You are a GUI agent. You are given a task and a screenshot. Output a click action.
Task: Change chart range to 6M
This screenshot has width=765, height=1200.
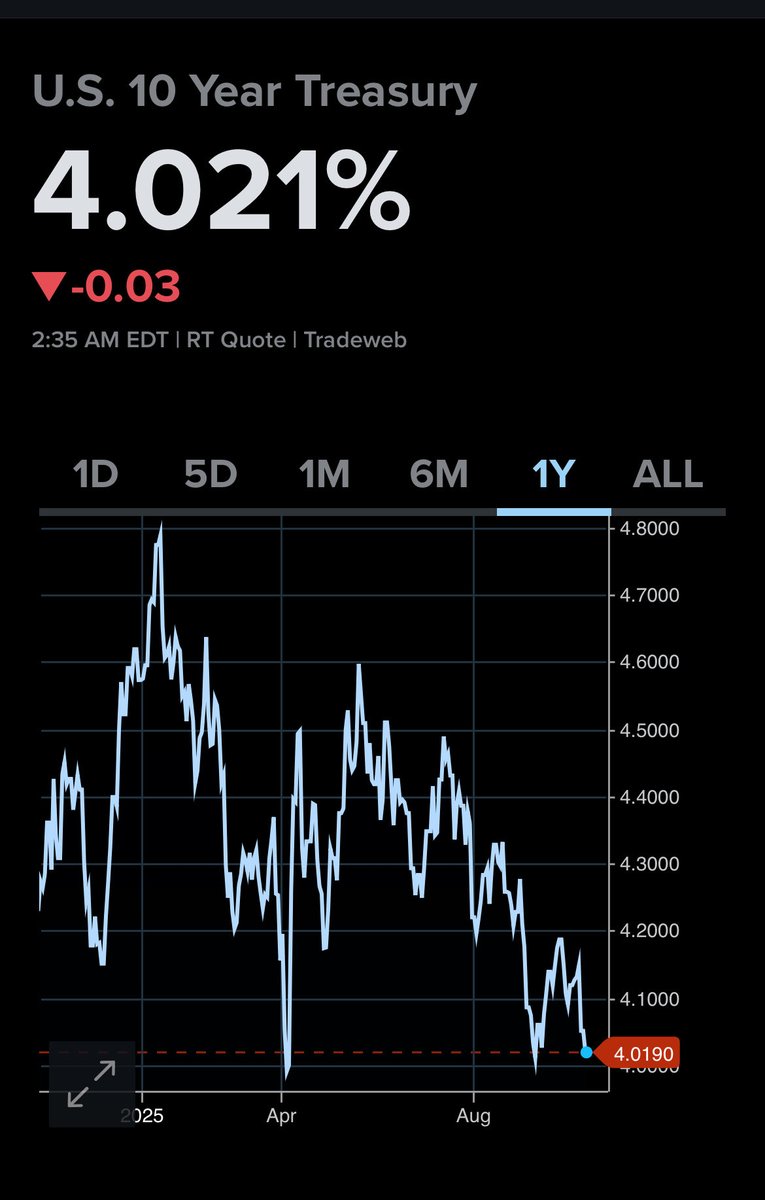(x=439, y=475)
